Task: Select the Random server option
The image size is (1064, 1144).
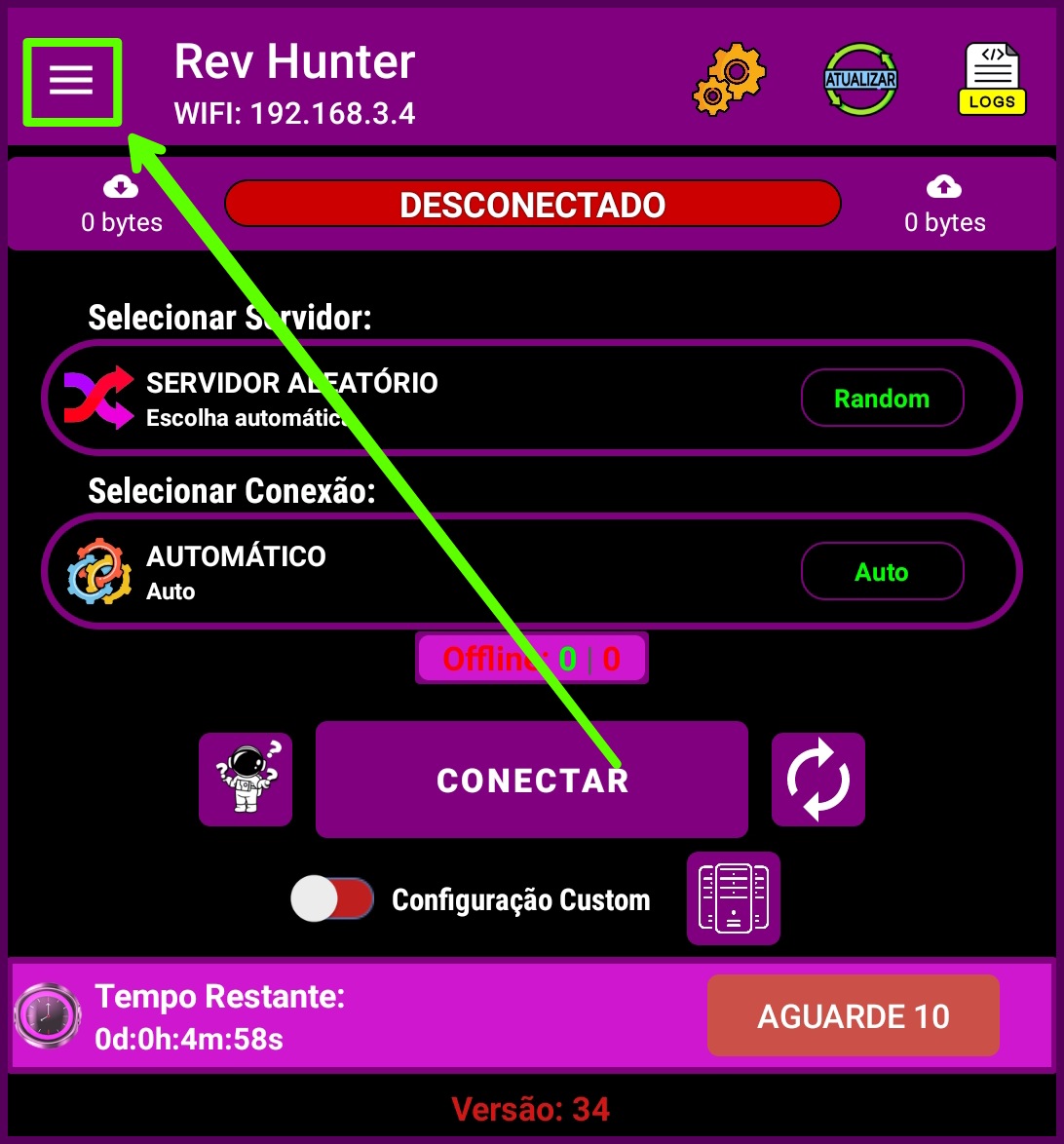Action: (882, 398)
